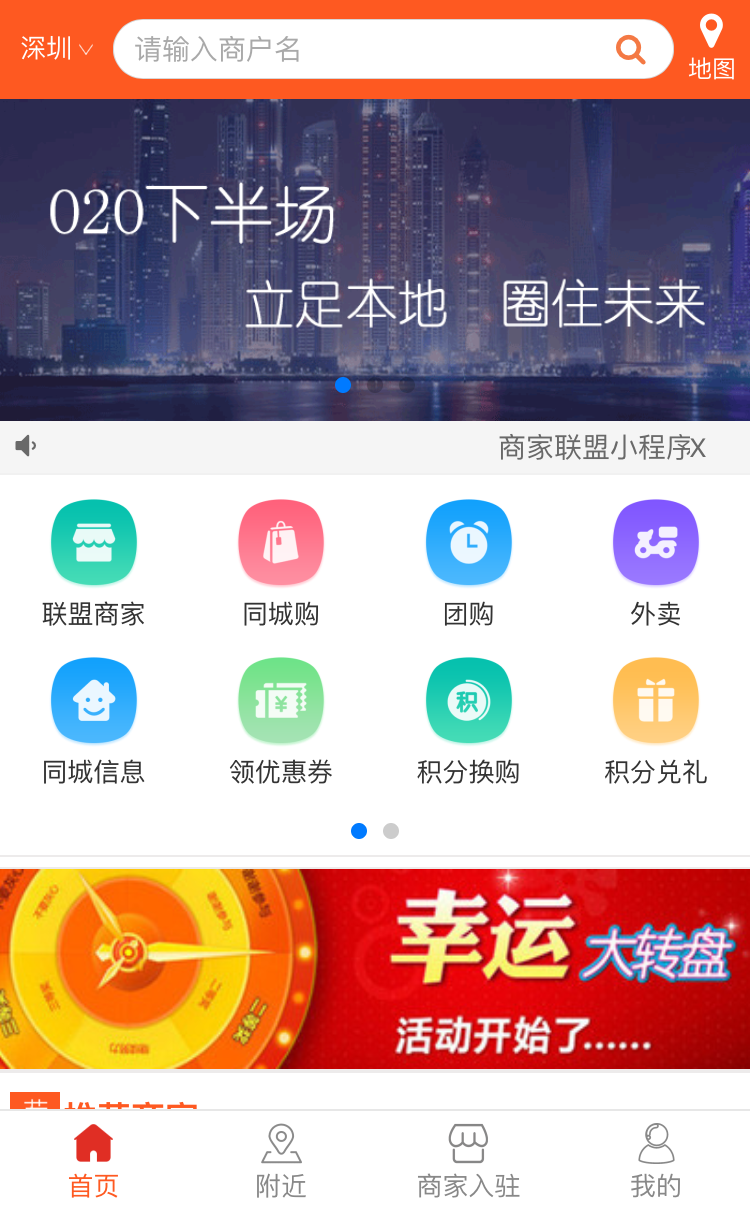Switch to the 附近 nearby tab
The height and width of the screenshot is (1205, 750).
click(281, 1161)
